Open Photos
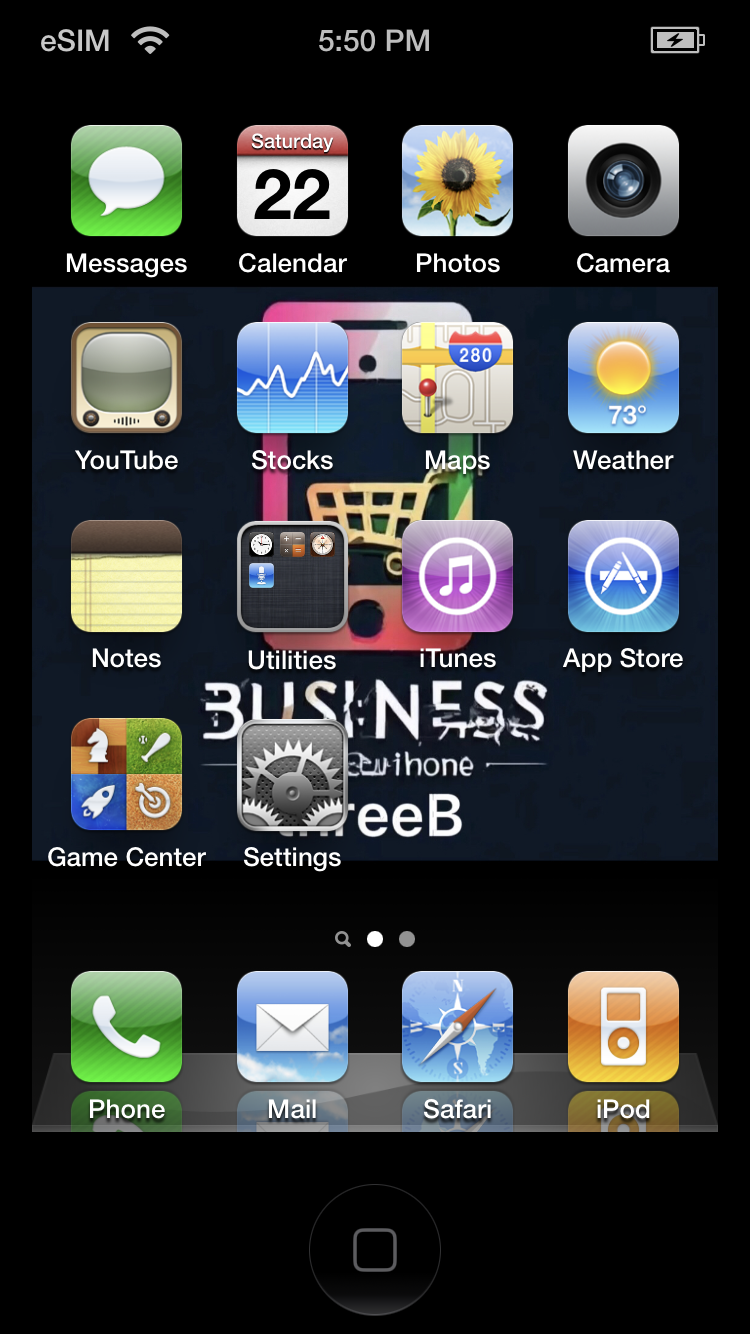Screen dimensions: 750x1334 (x=457, y=181)
